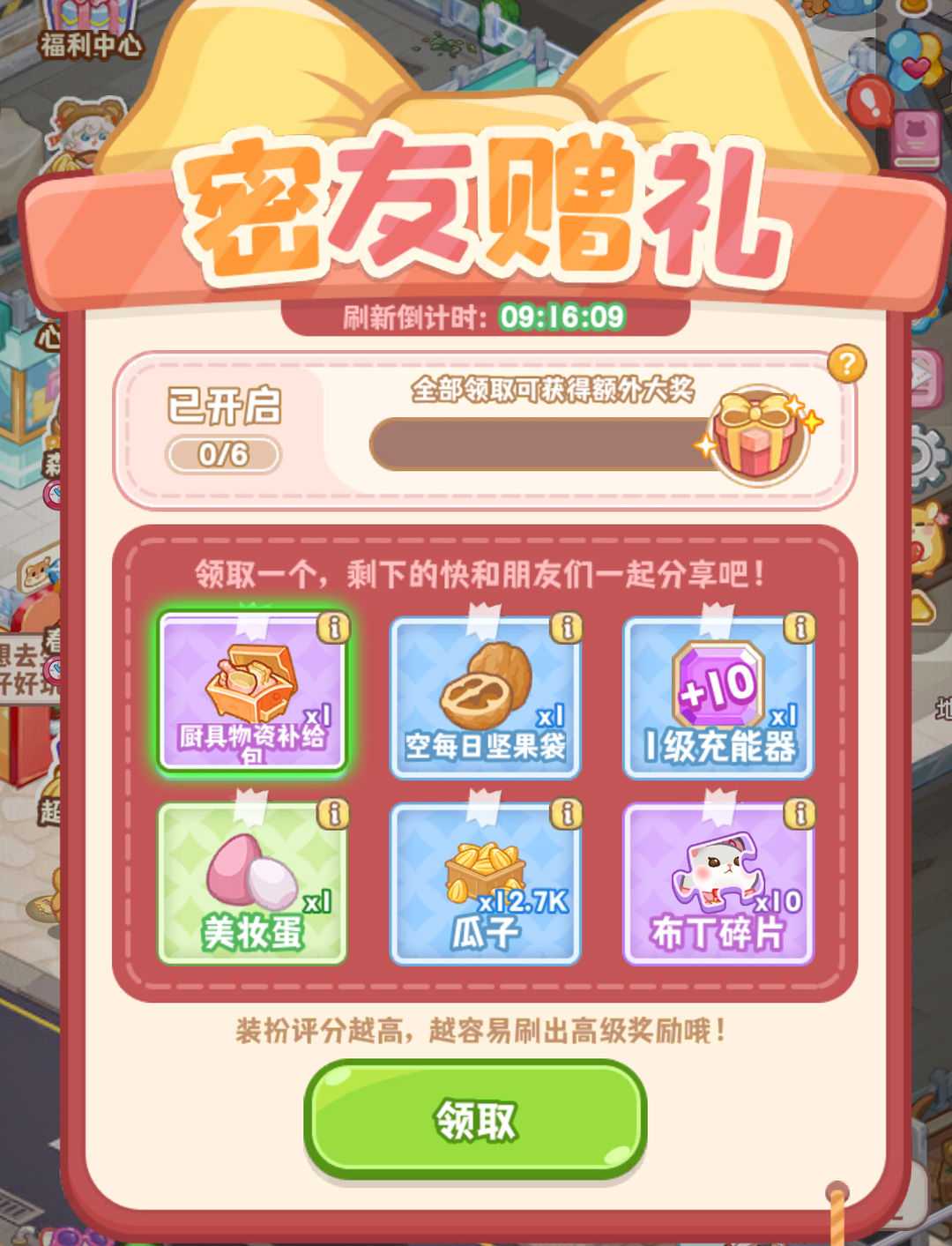Show info for 1级充能器
The width and height of the screenshot is (952, 1246).
[800, 627]
